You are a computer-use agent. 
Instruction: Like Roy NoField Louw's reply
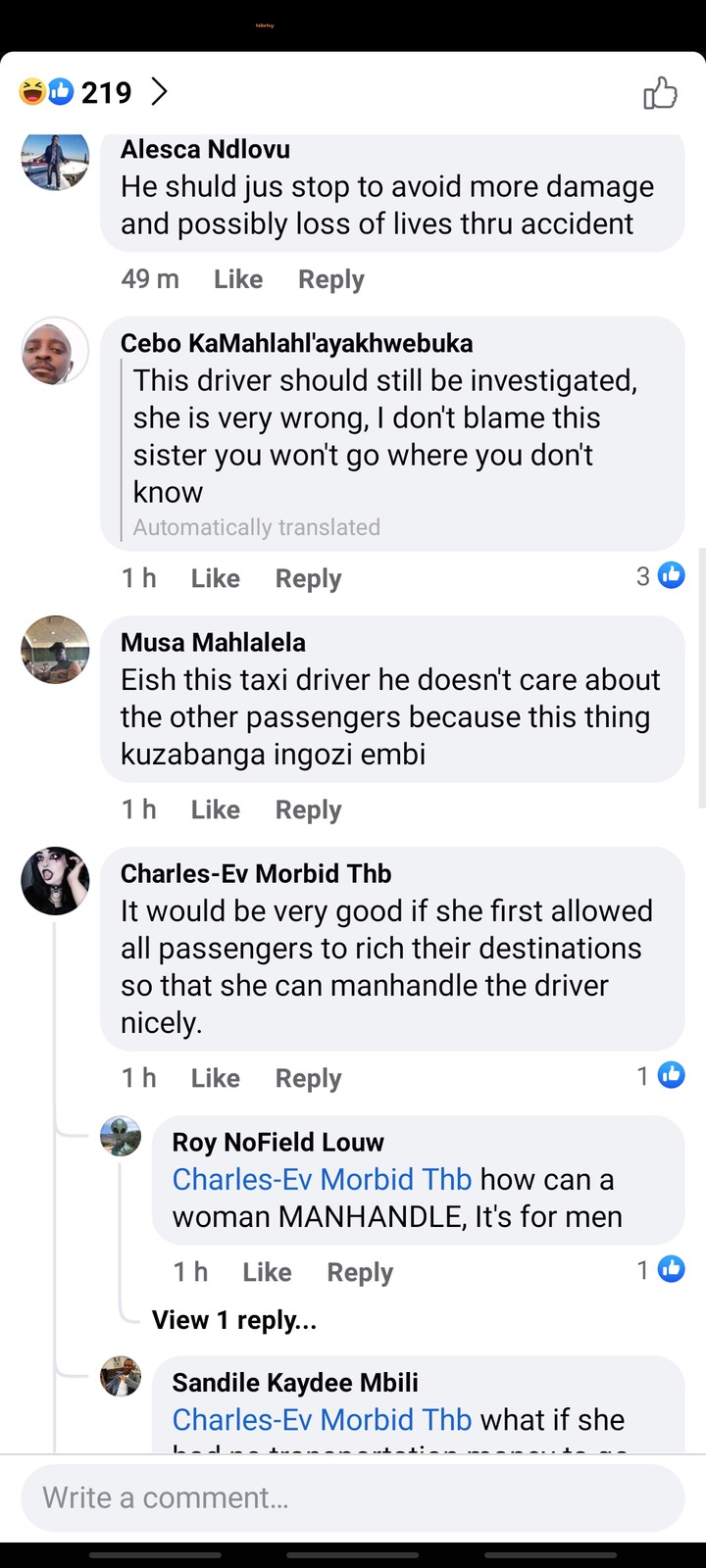[267, 1272]
